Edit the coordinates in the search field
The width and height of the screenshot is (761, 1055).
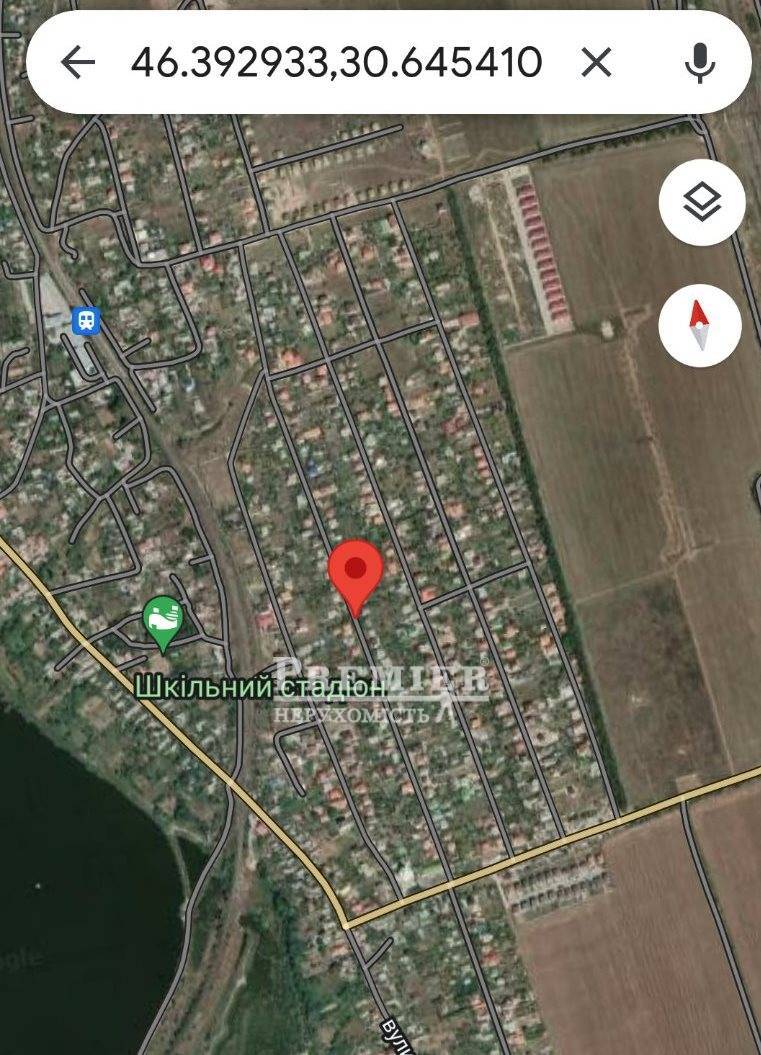[x=336, y=63]
